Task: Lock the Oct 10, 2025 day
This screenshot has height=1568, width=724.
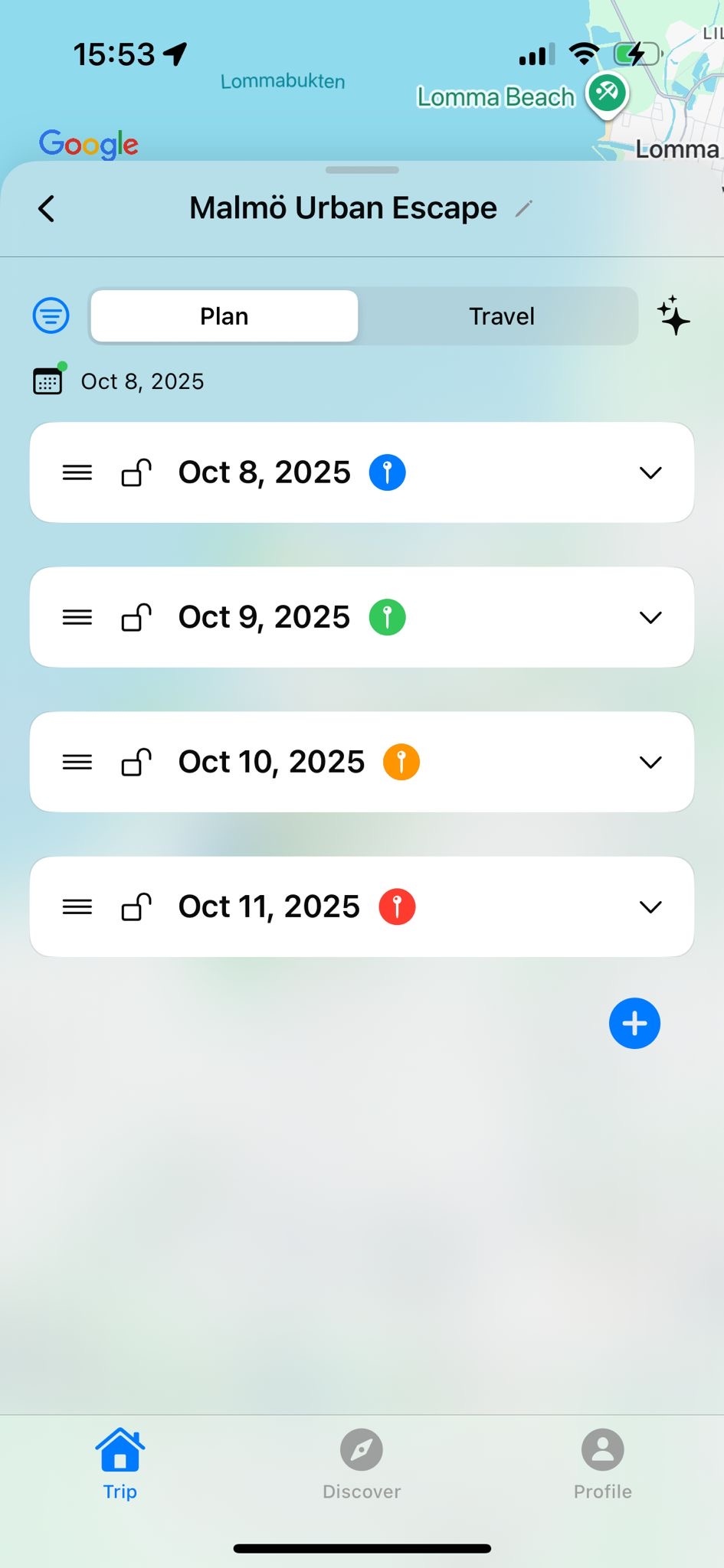Action: (x=136, y=763)
